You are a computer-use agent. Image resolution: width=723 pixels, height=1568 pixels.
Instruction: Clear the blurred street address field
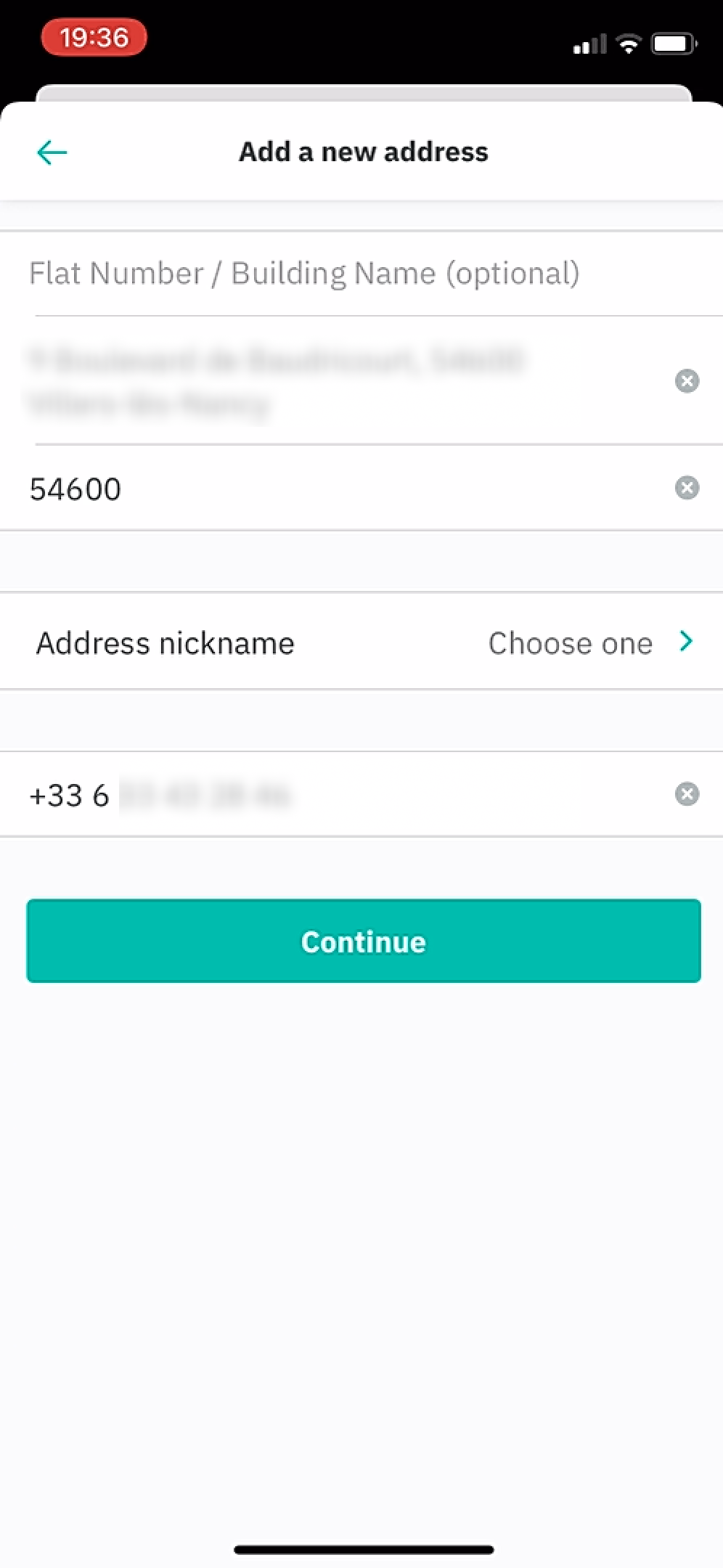pos(686,381)
